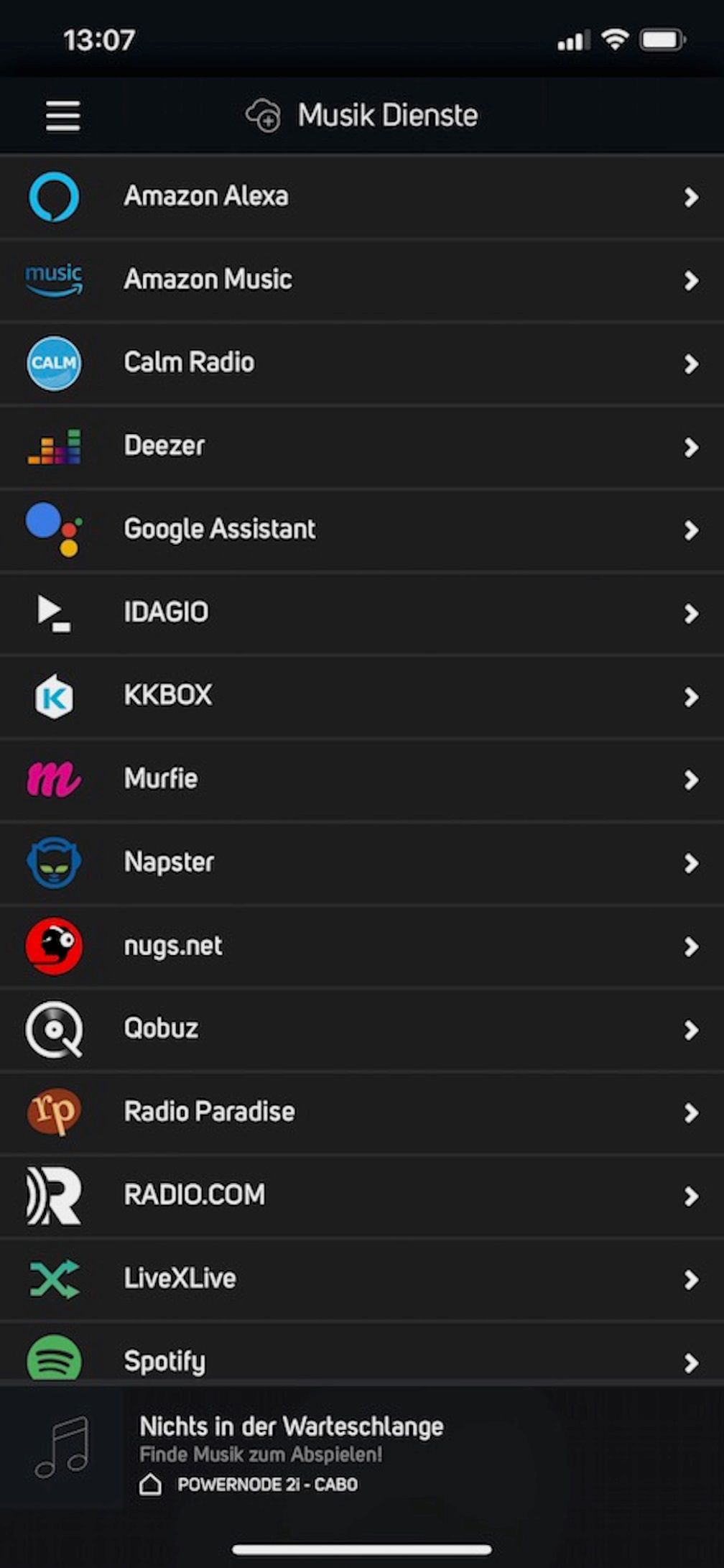Select nugs.net
724x1568 pixels.
(x=362, y=946)
